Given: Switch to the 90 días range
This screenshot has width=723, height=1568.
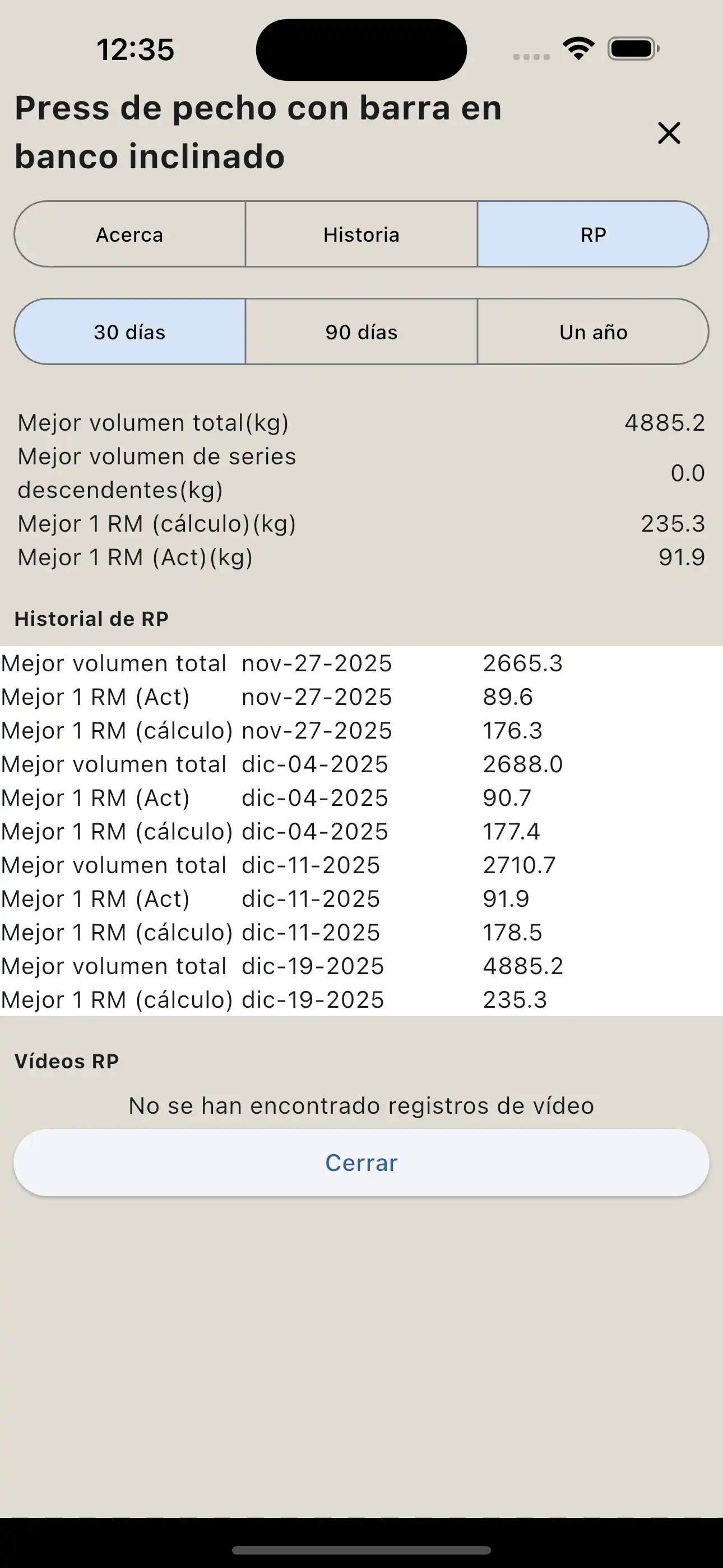Looking at the screenshot, I should [x=361, y=332].
